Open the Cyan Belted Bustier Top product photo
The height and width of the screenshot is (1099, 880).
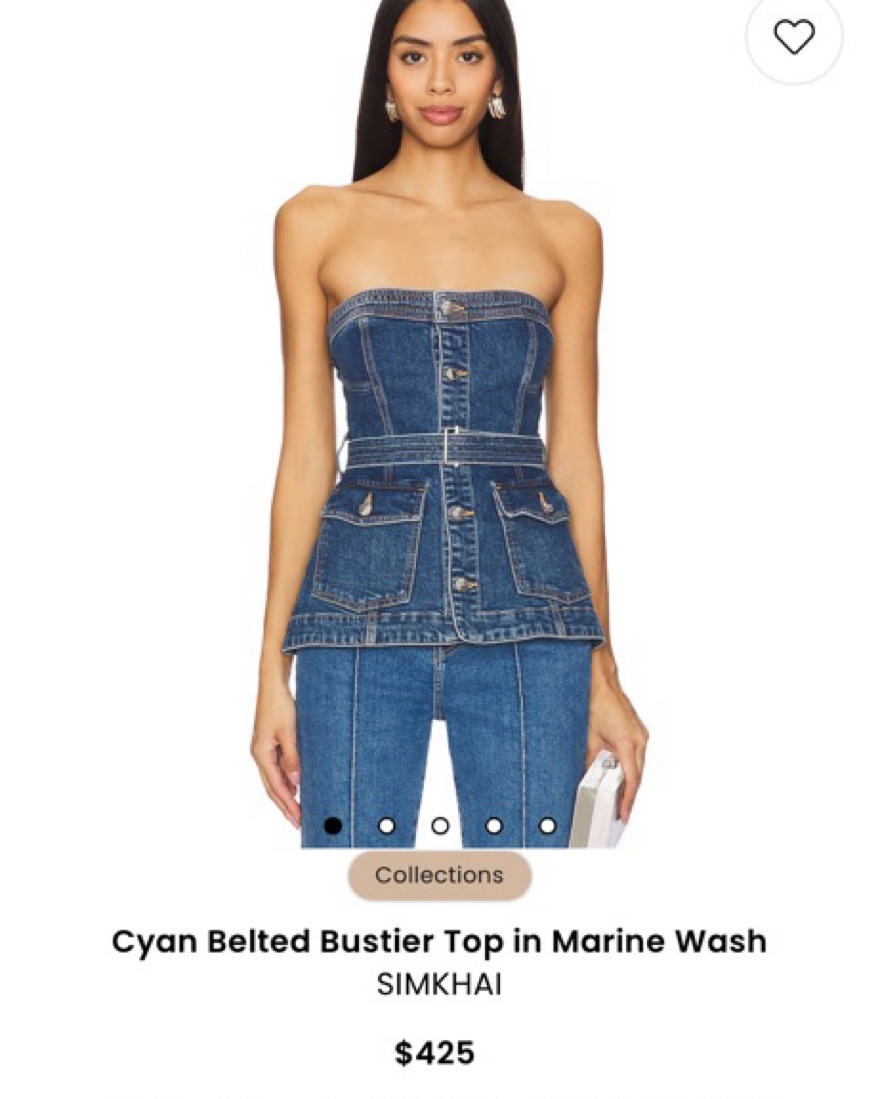click(440, 450)
